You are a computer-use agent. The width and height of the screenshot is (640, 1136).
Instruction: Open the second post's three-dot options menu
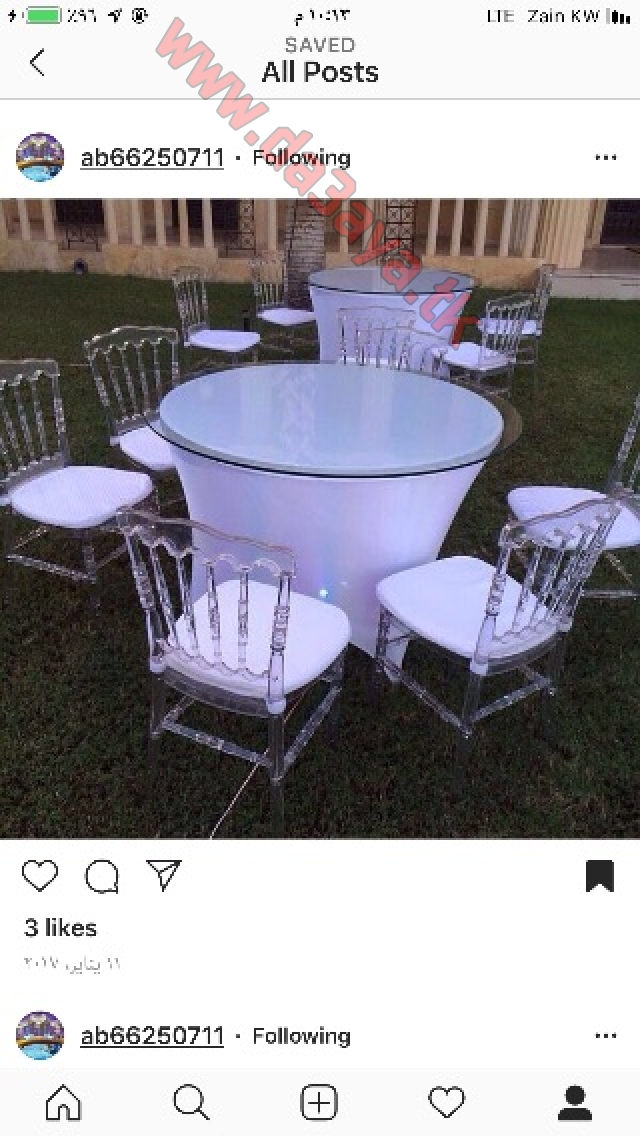(x=605, y=1035)
